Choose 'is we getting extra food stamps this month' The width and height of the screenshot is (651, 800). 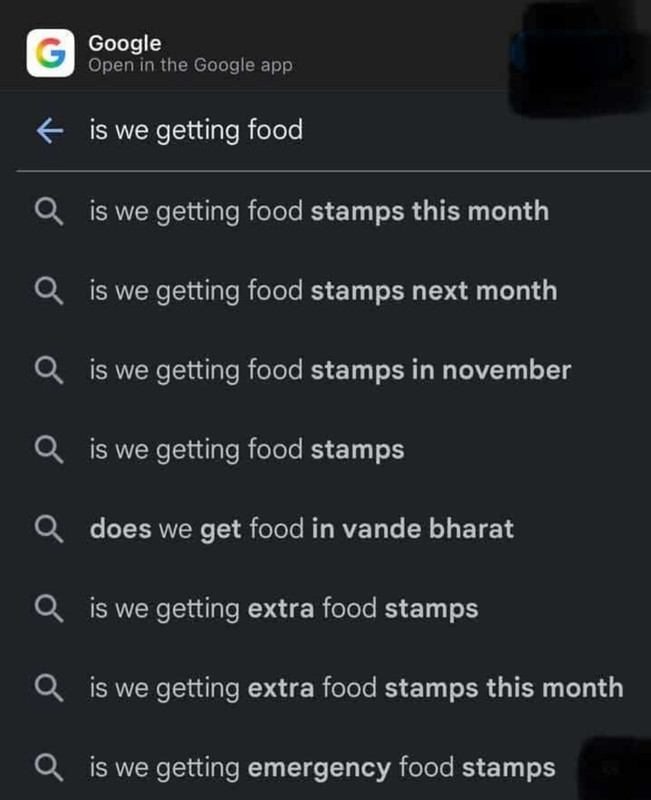point(356,688)
